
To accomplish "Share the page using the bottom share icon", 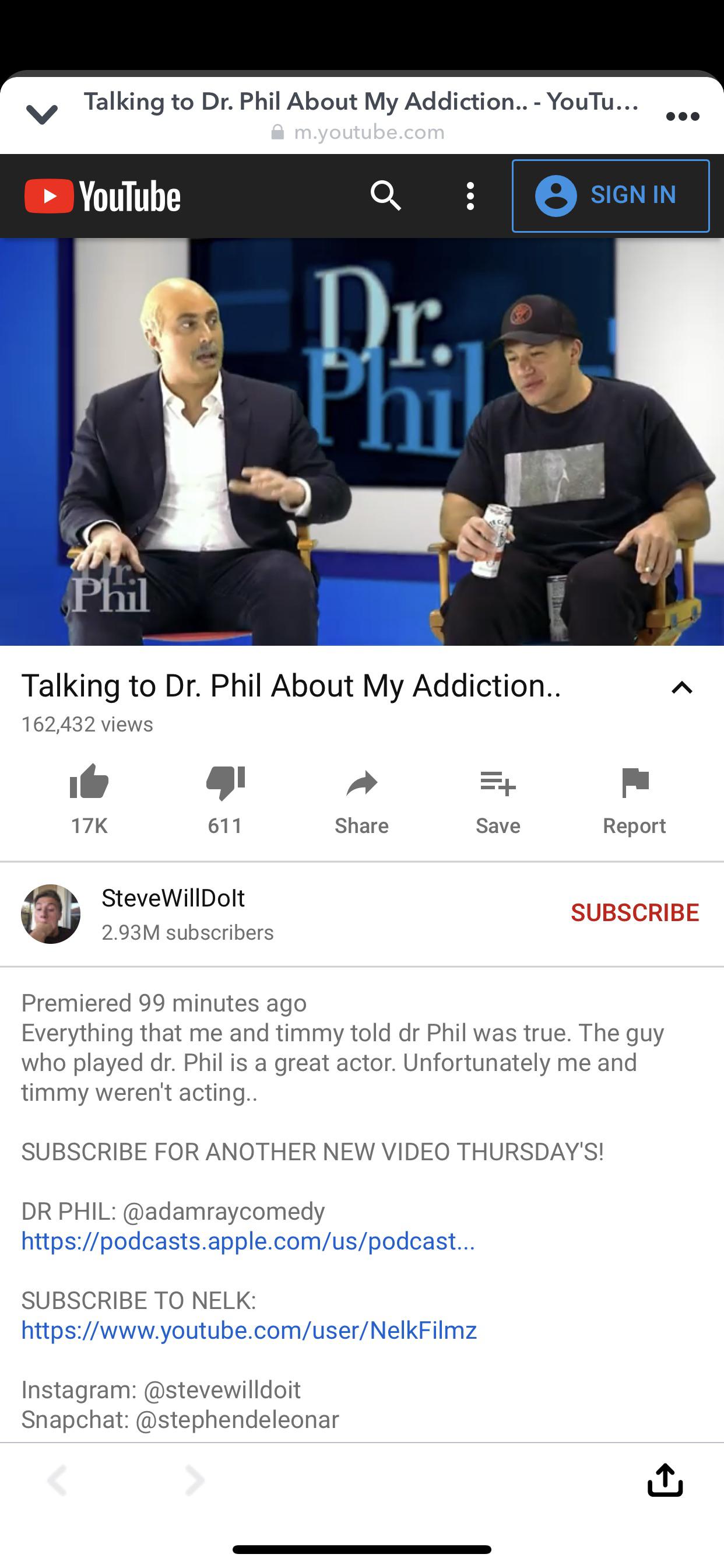I will [x=665, y=1480].
